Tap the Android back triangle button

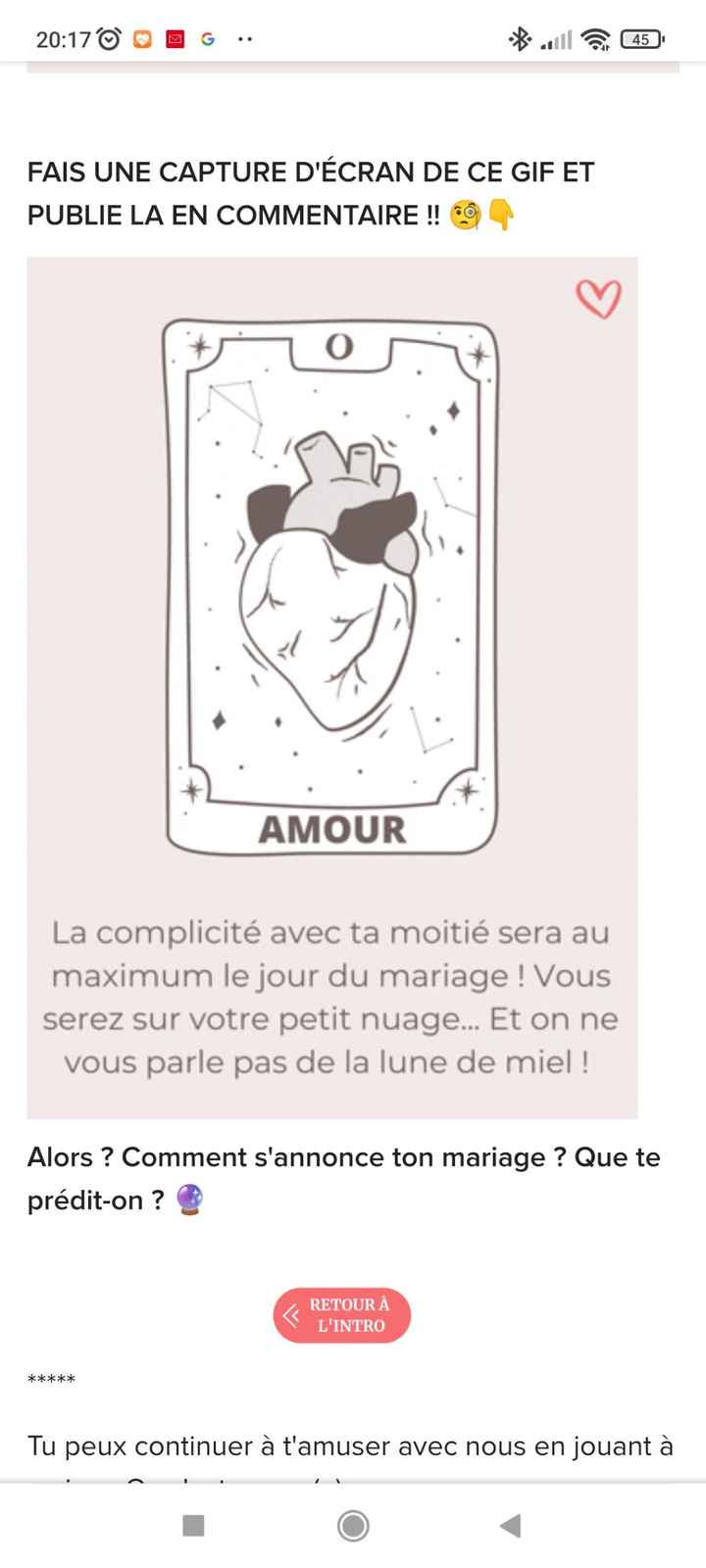pyautogui.click(x=507, y=1525)
